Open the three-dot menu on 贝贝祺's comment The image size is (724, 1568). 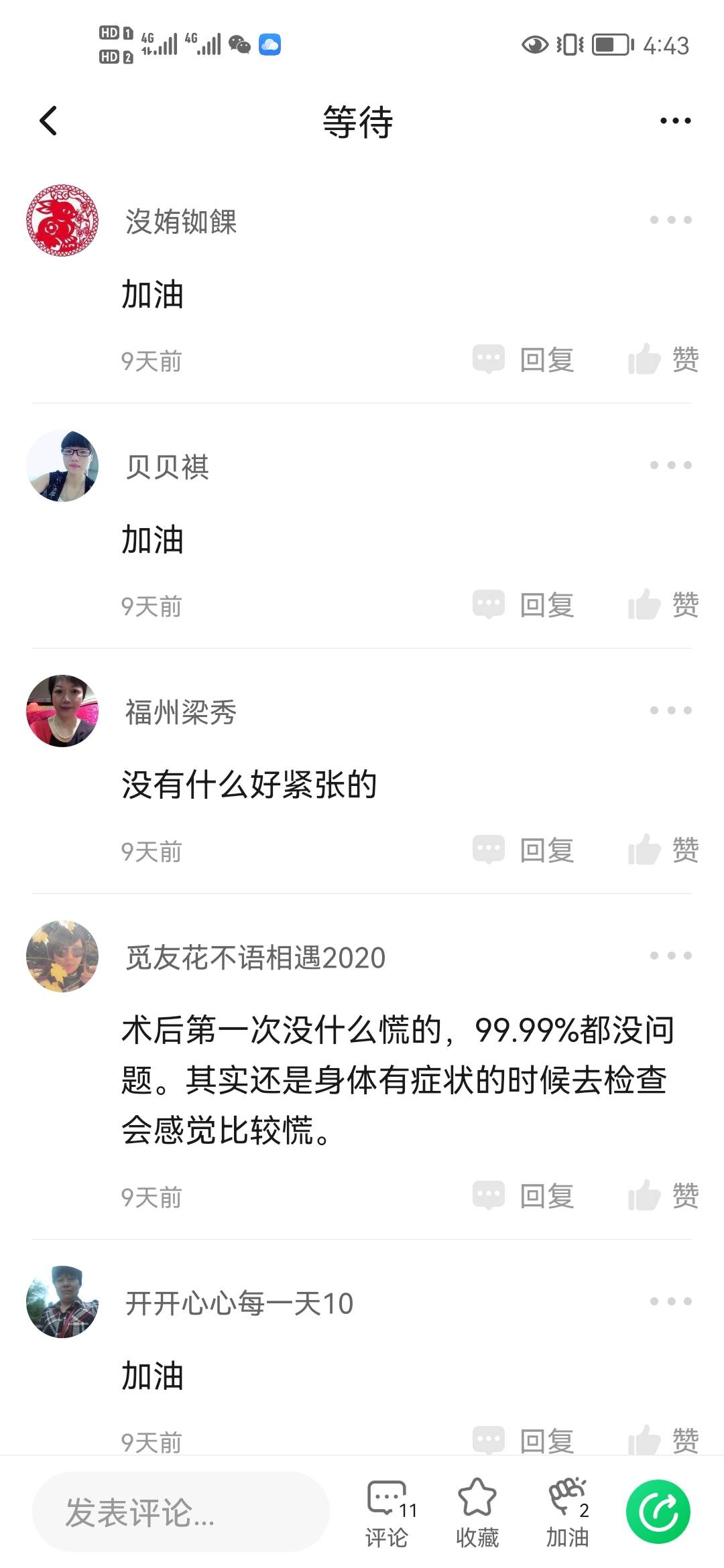click(x=670, y=465)
